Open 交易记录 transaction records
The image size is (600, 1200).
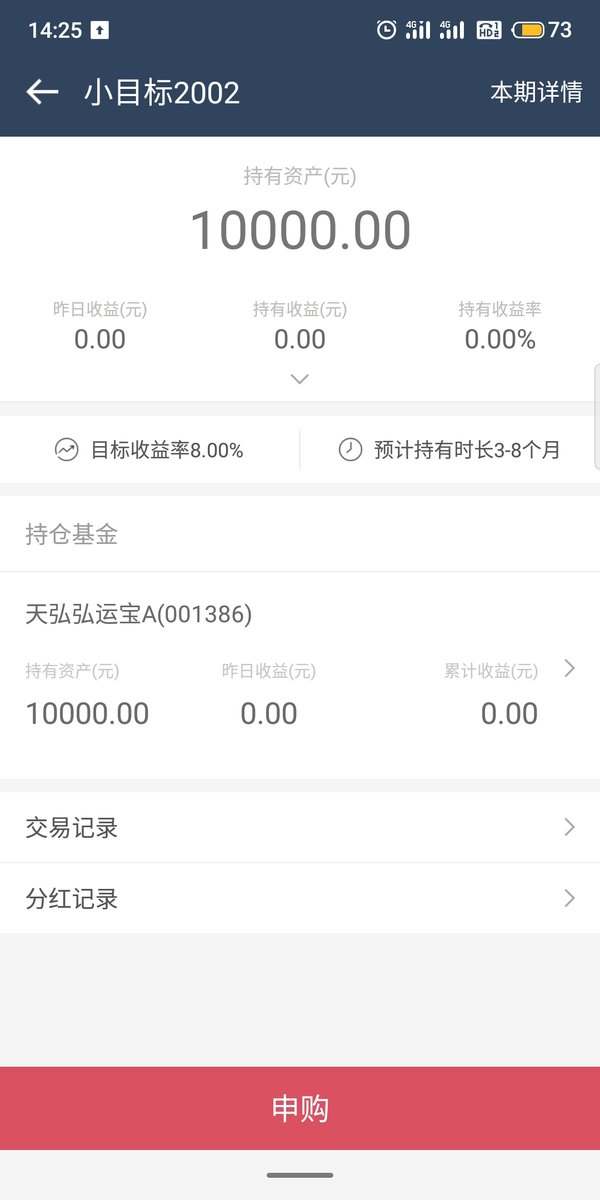pos(300,828)
